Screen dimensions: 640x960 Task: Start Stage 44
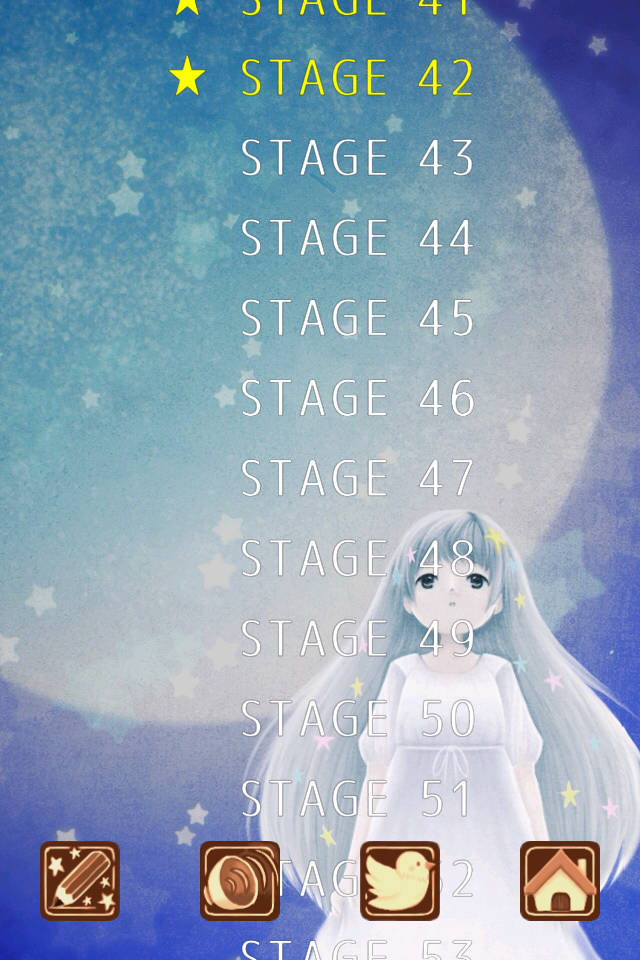[x=357, y=238]
